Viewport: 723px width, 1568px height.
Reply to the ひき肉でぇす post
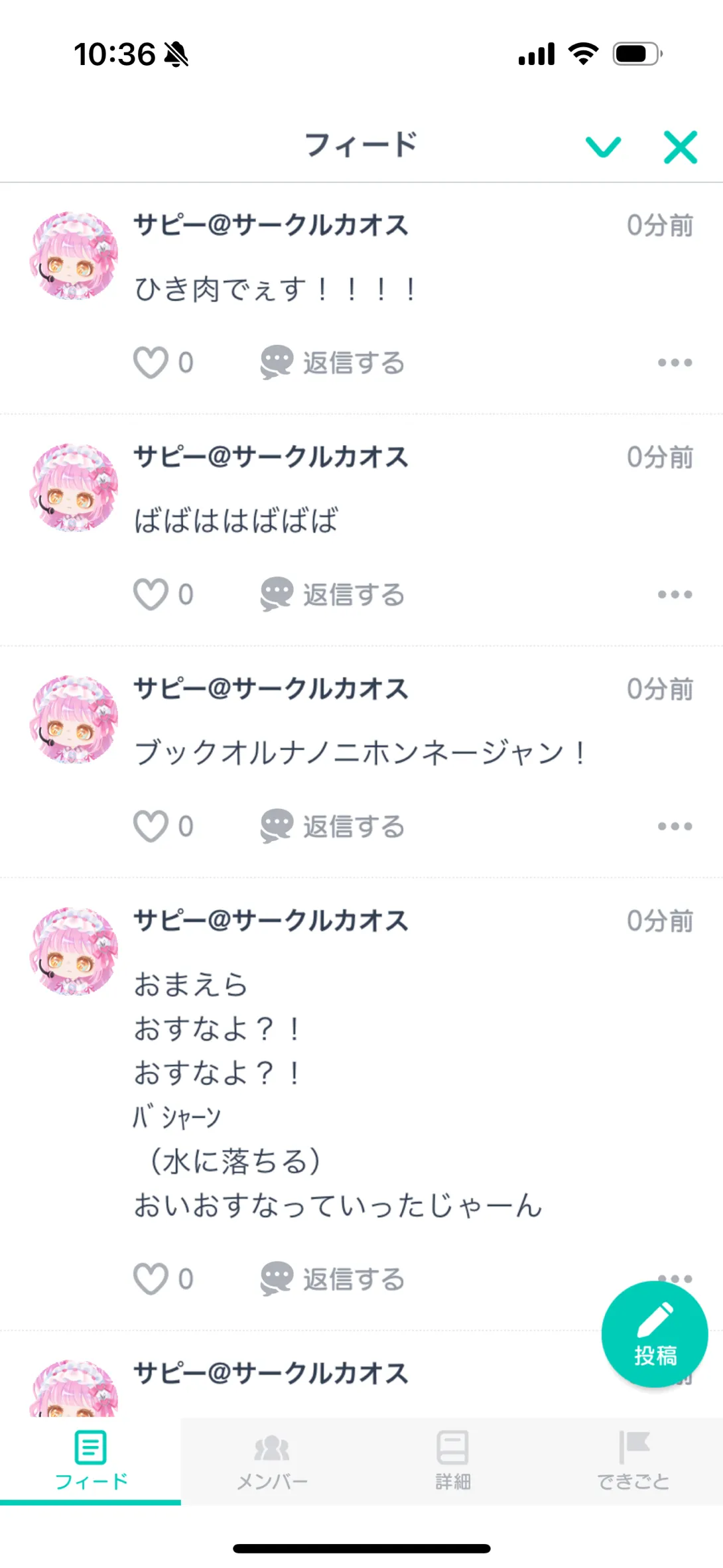pyautogui.click(x=333, y=363)
